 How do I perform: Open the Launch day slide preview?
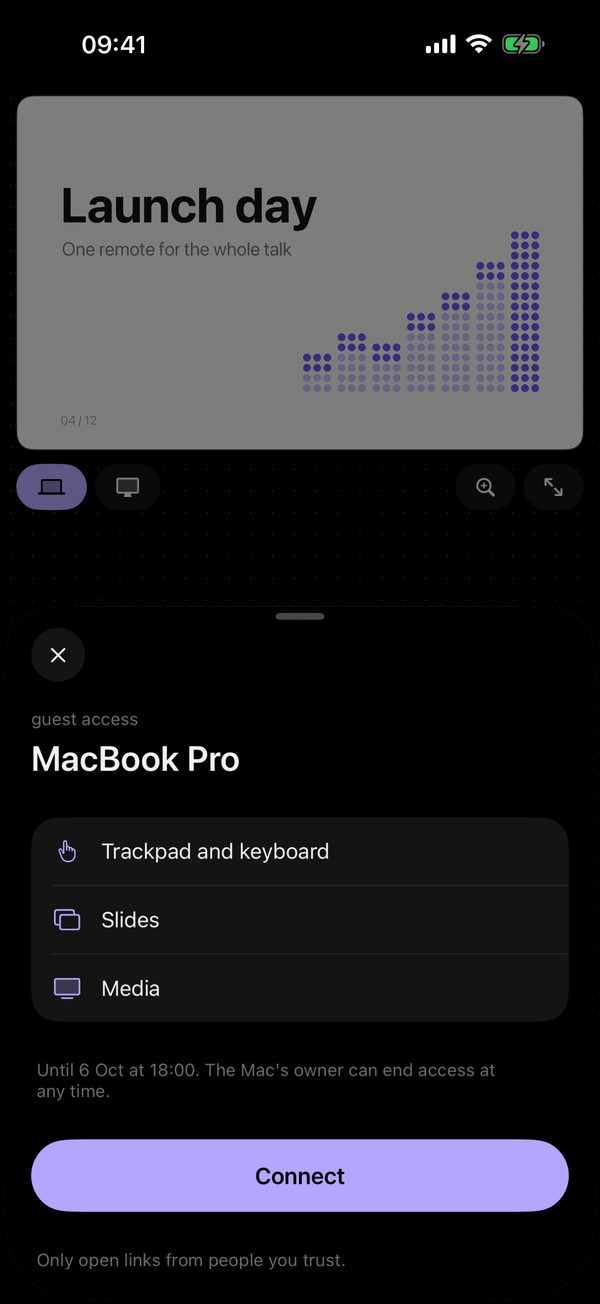300,273
